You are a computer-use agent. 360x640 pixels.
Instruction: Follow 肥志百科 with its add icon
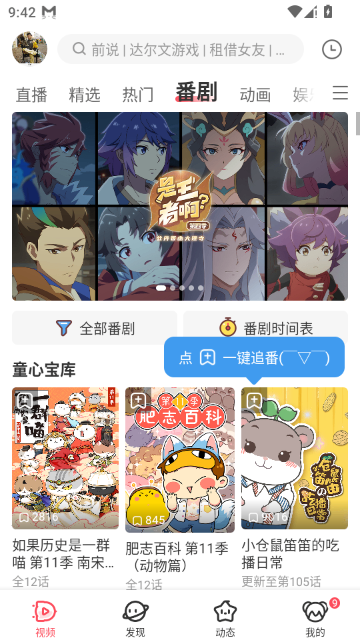click(138, 400)
